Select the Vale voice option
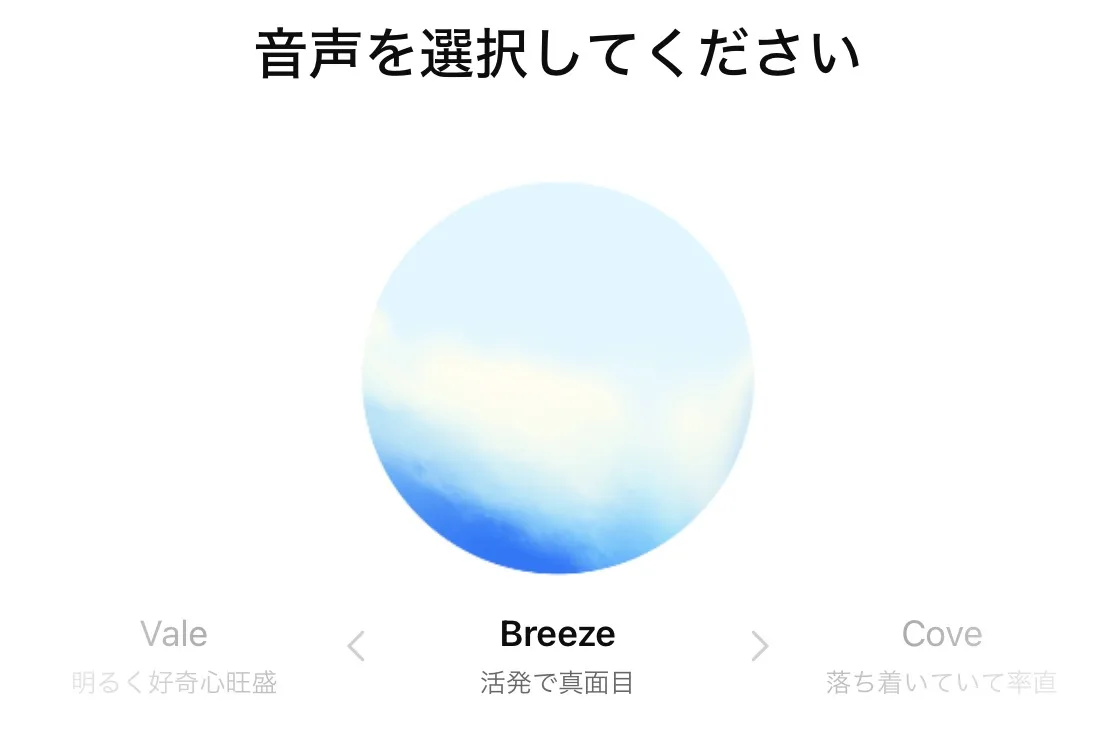 tap(174, 634)
